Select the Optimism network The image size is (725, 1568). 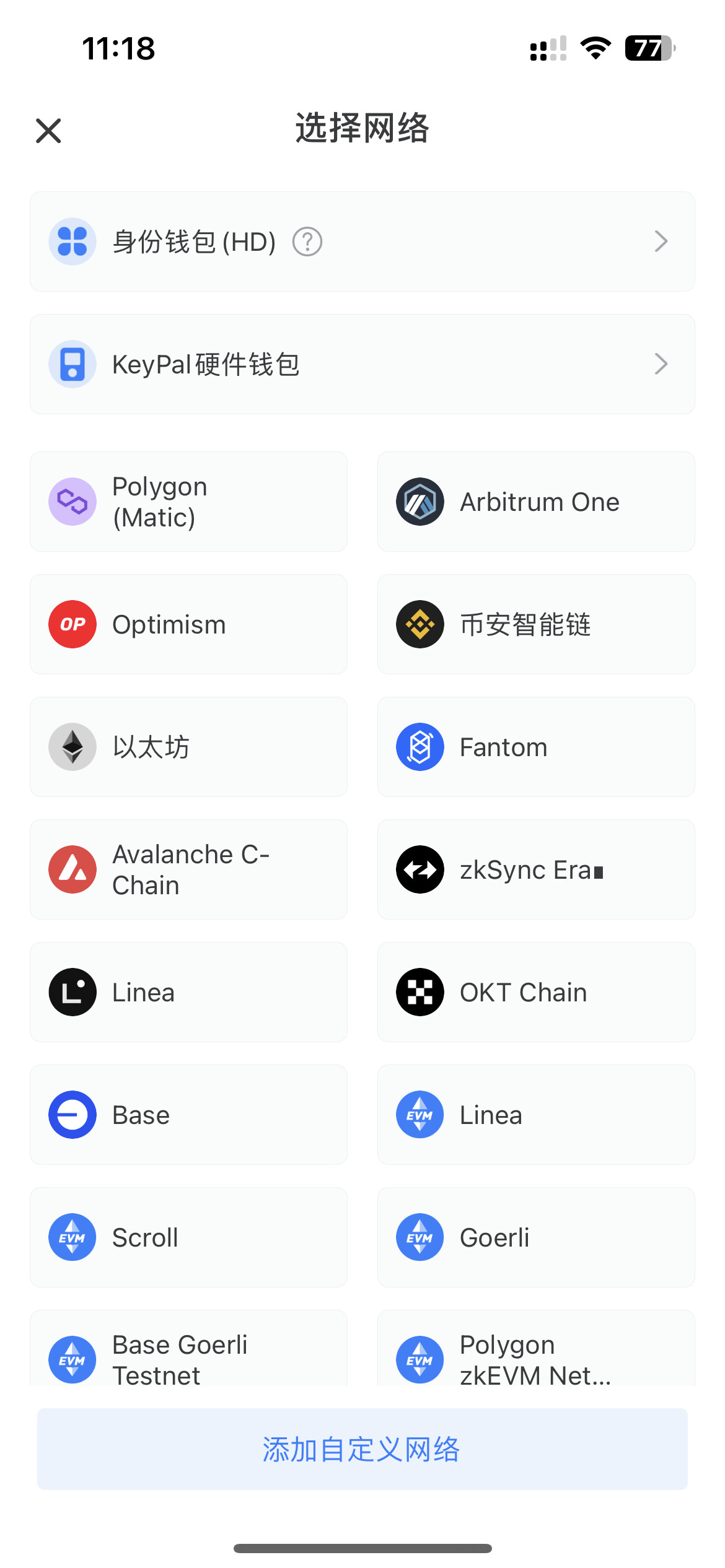(x=188, y=624)
